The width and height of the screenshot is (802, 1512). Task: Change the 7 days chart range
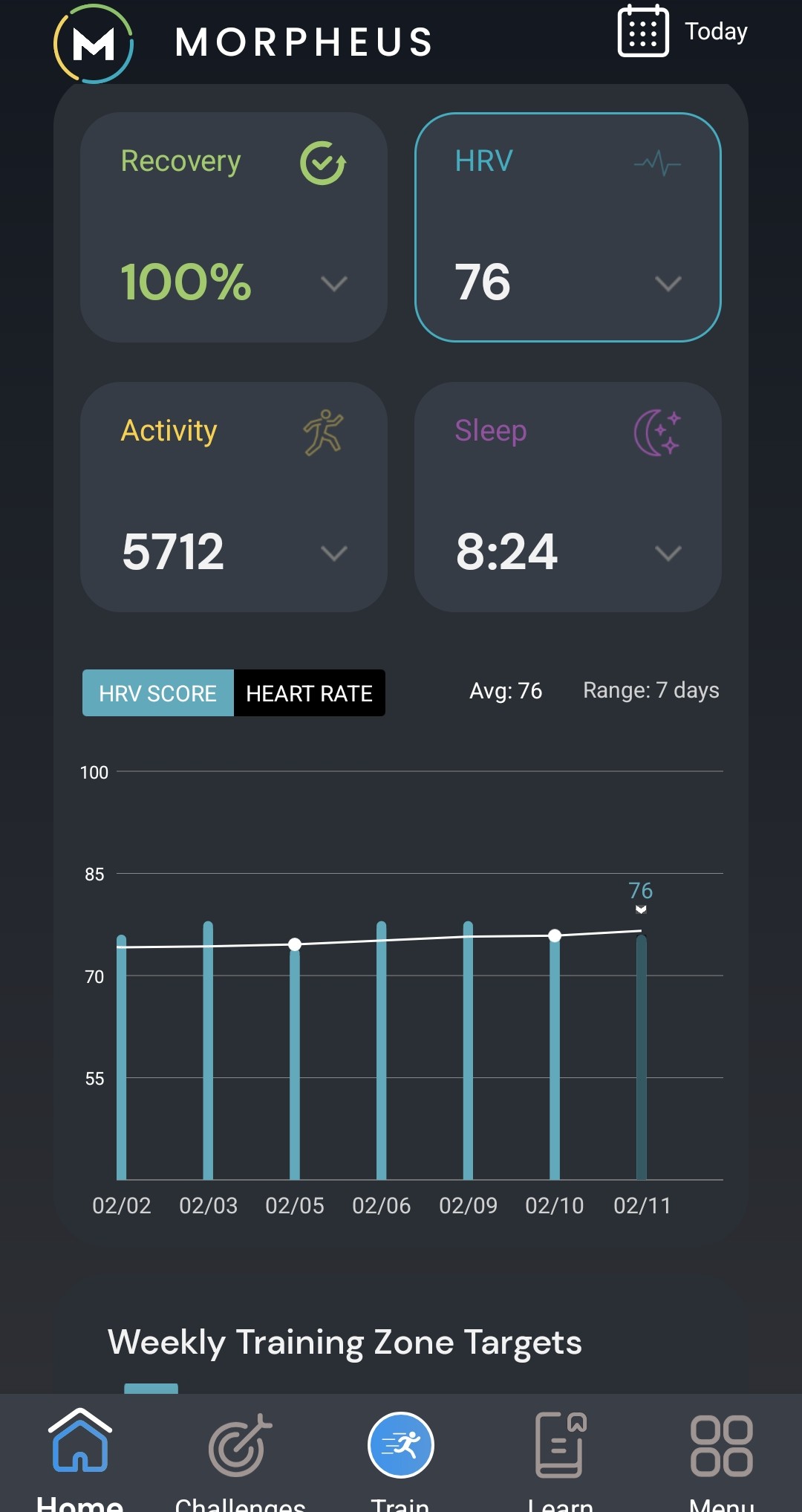tap(651, 691)
